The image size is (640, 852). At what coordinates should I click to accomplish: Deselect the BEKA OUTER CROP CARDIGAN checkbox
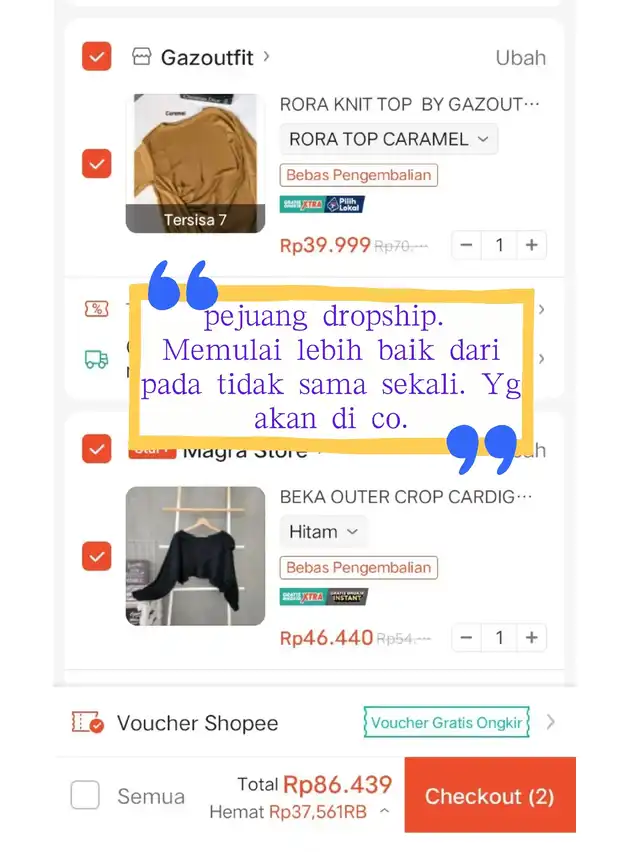[96, 556]
